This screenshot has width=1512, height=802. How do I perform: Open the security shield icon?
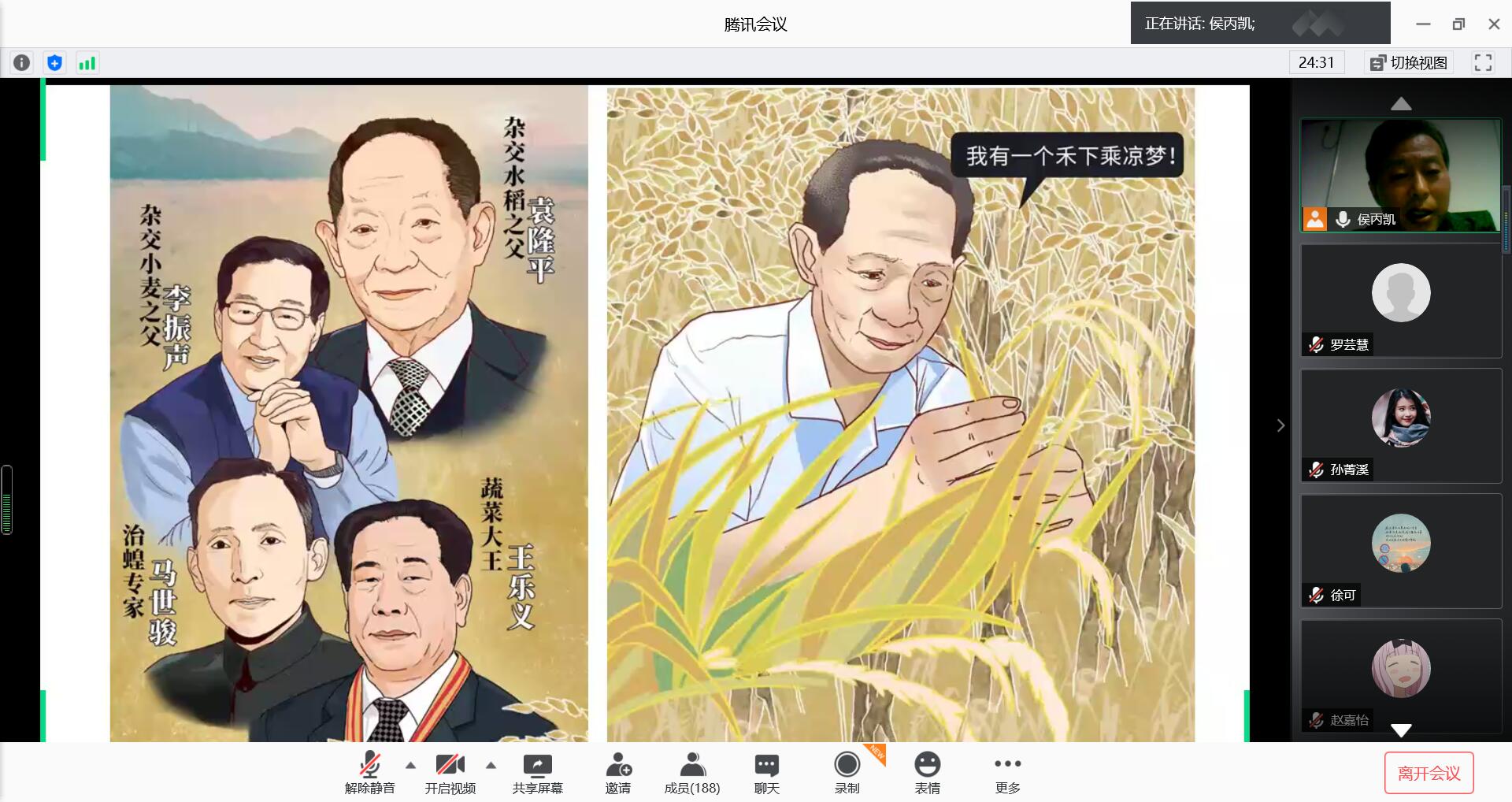click(x=54, y=63)
